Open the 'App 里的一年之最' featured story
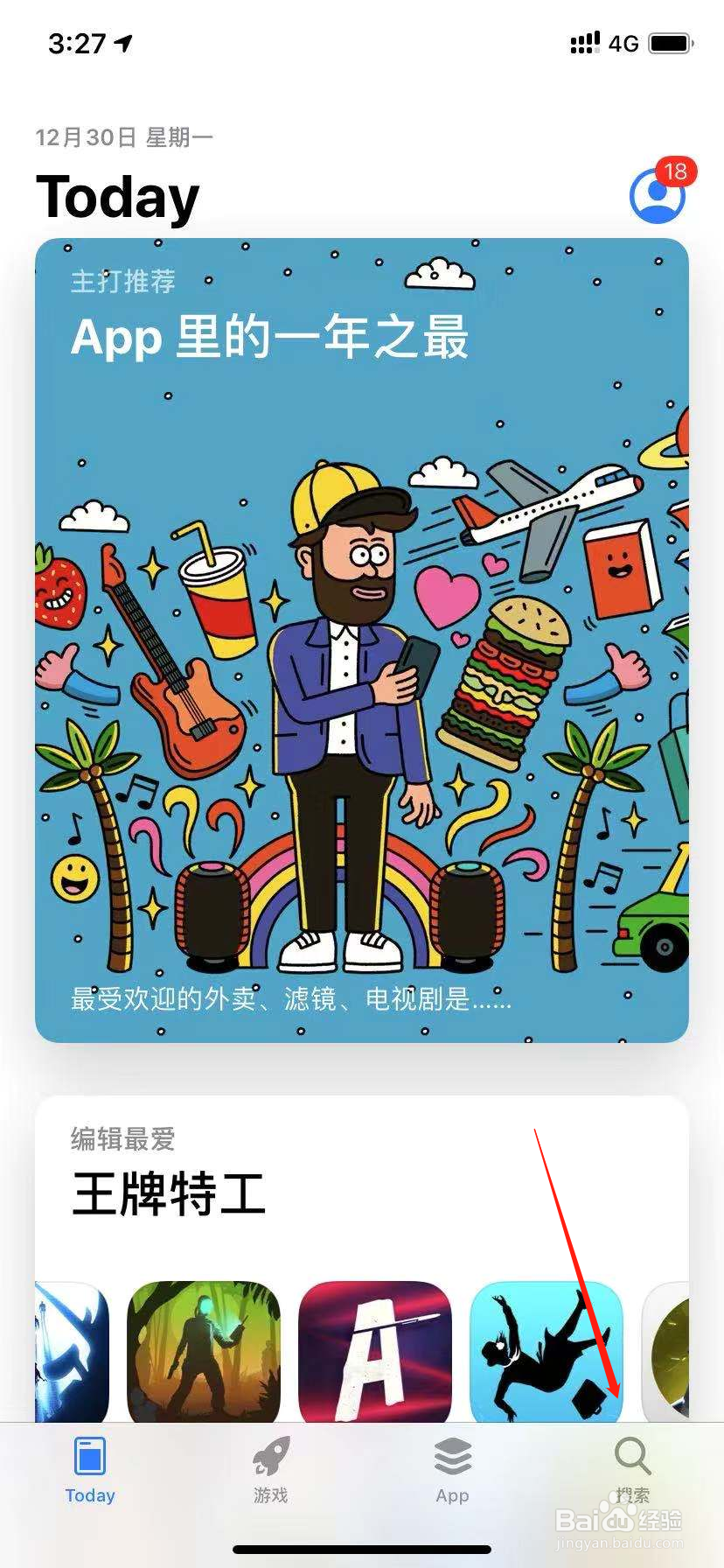Image resolution: width=724 pixels, height=1568 pixels. point(362,639)
